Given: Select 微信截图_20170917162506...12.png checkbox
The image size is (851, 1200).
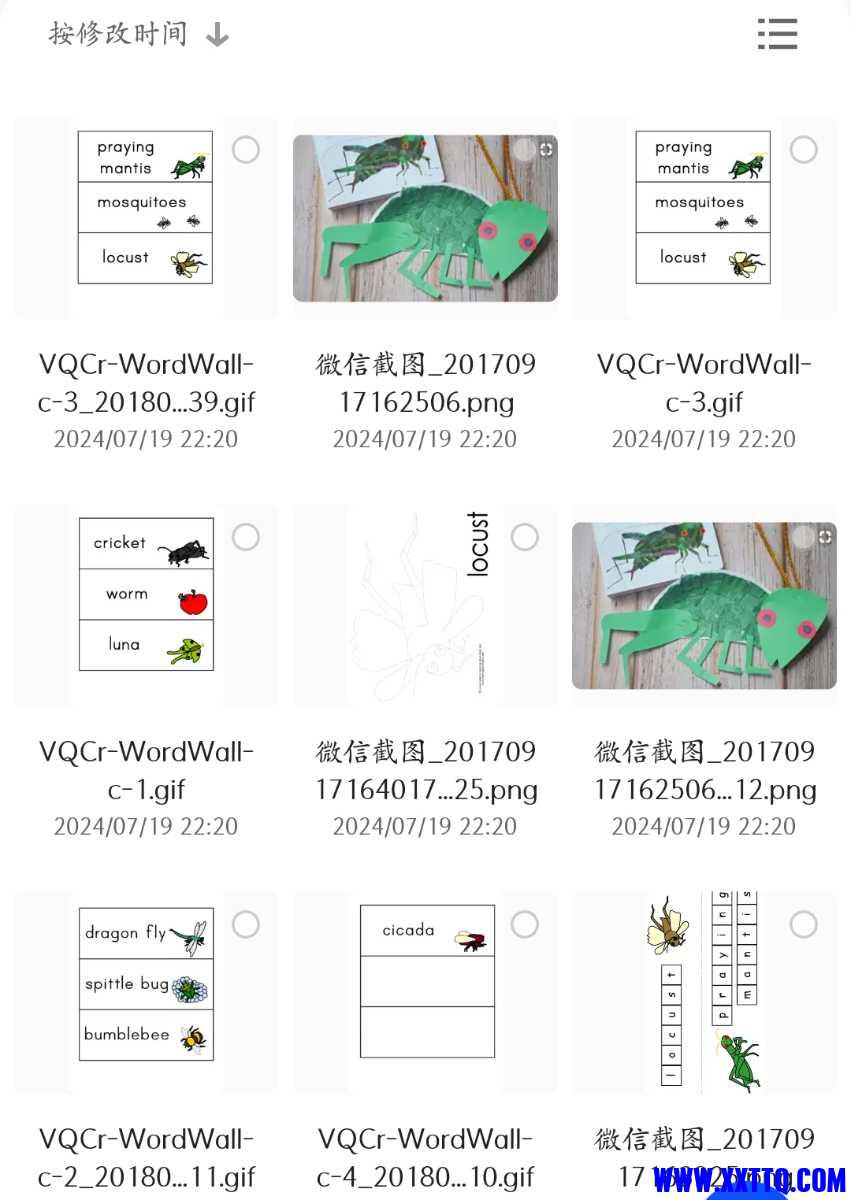Looking at the screenshot, I should click(x=803, y=538).
